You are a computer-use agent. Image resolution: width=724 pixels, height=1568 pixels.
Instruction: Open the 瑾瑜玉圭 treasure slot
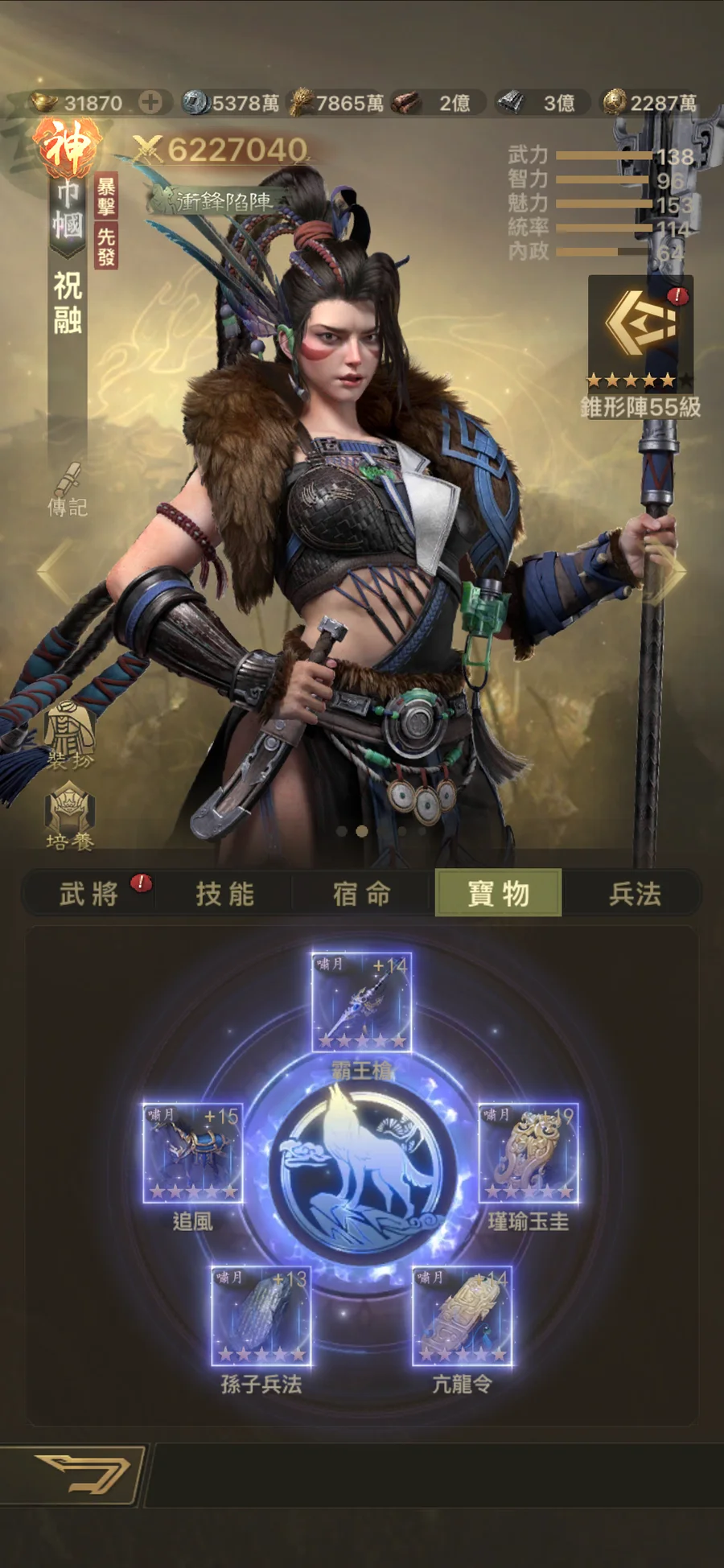529,1153
